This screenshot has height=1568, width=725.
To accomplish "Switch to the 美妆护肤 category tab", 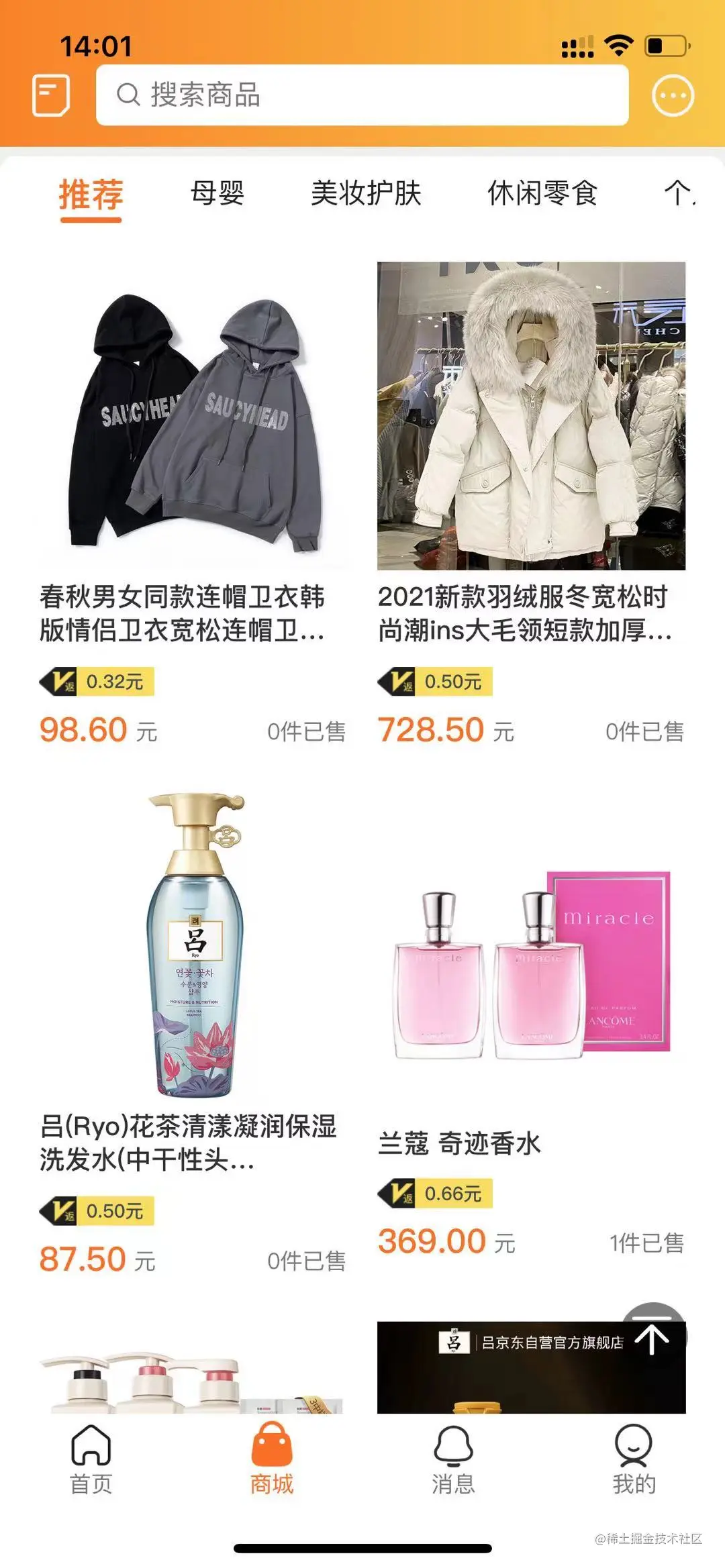I will [366, 194].
